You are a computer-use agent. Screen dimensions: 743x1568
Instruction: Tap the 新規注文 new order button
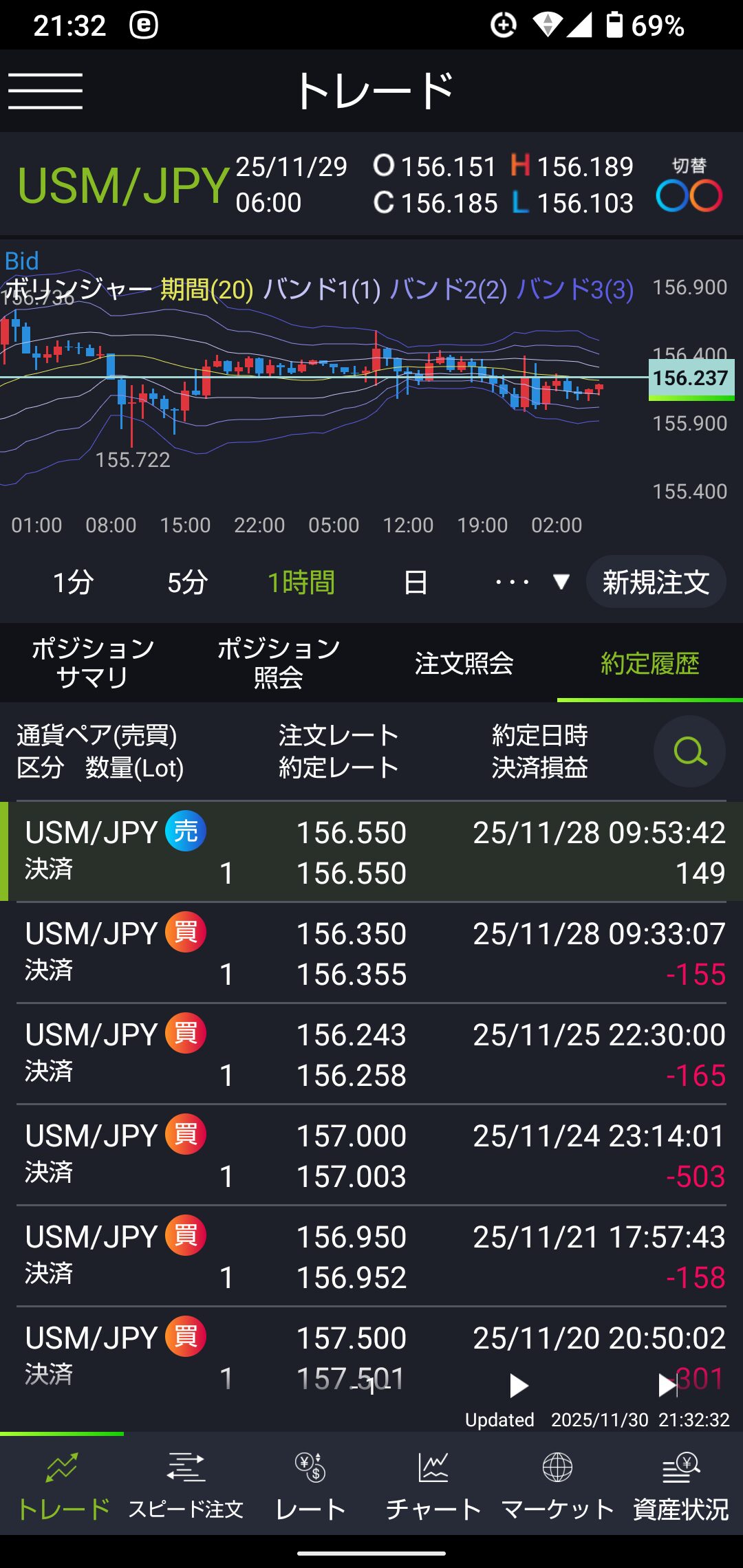(656, 582)
